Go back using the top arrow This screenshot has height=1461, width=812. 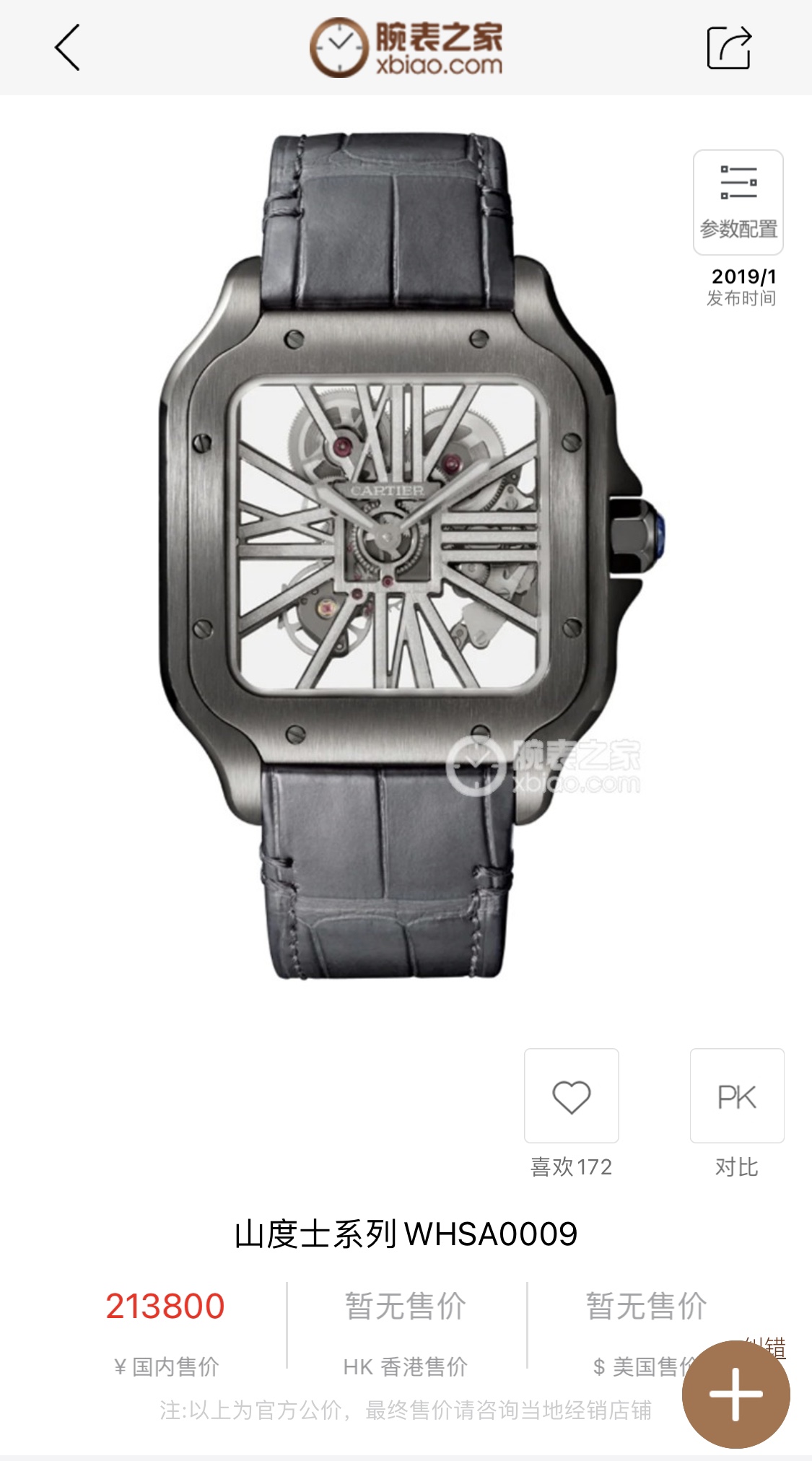pyautogui.click(x=67, y=48)
